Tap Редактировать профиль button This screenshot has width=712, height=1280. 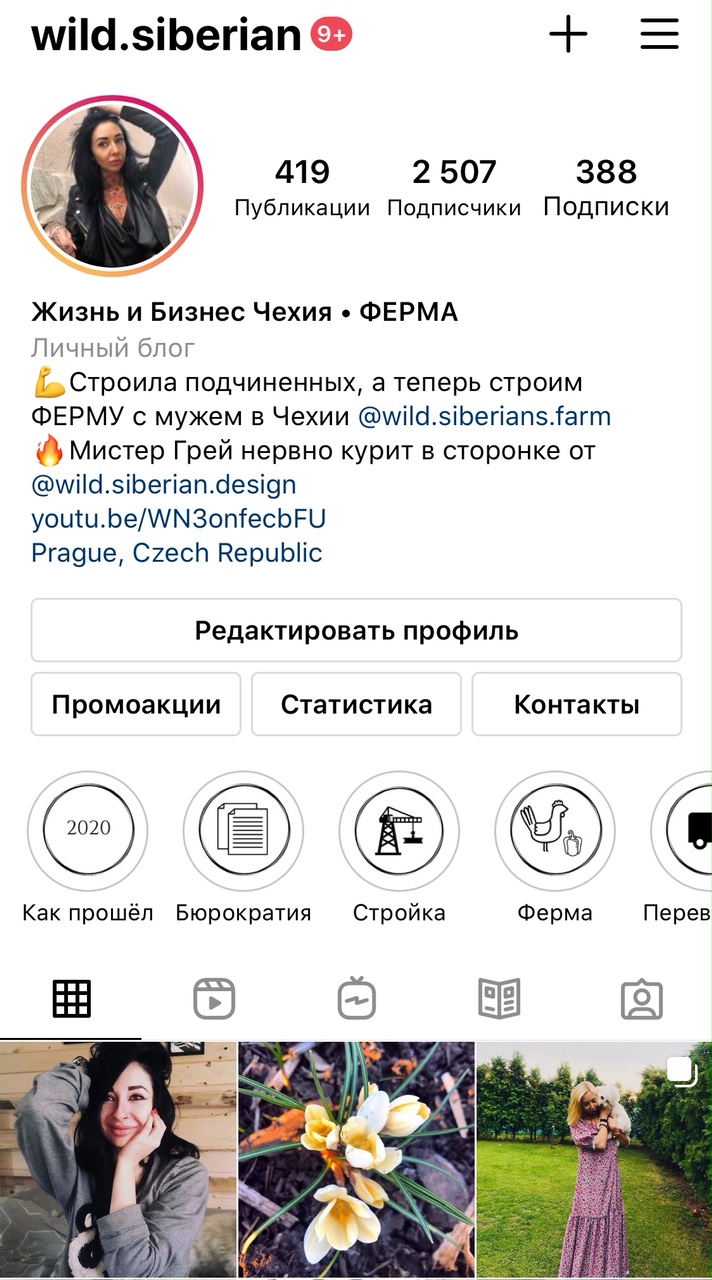point(356,631)
